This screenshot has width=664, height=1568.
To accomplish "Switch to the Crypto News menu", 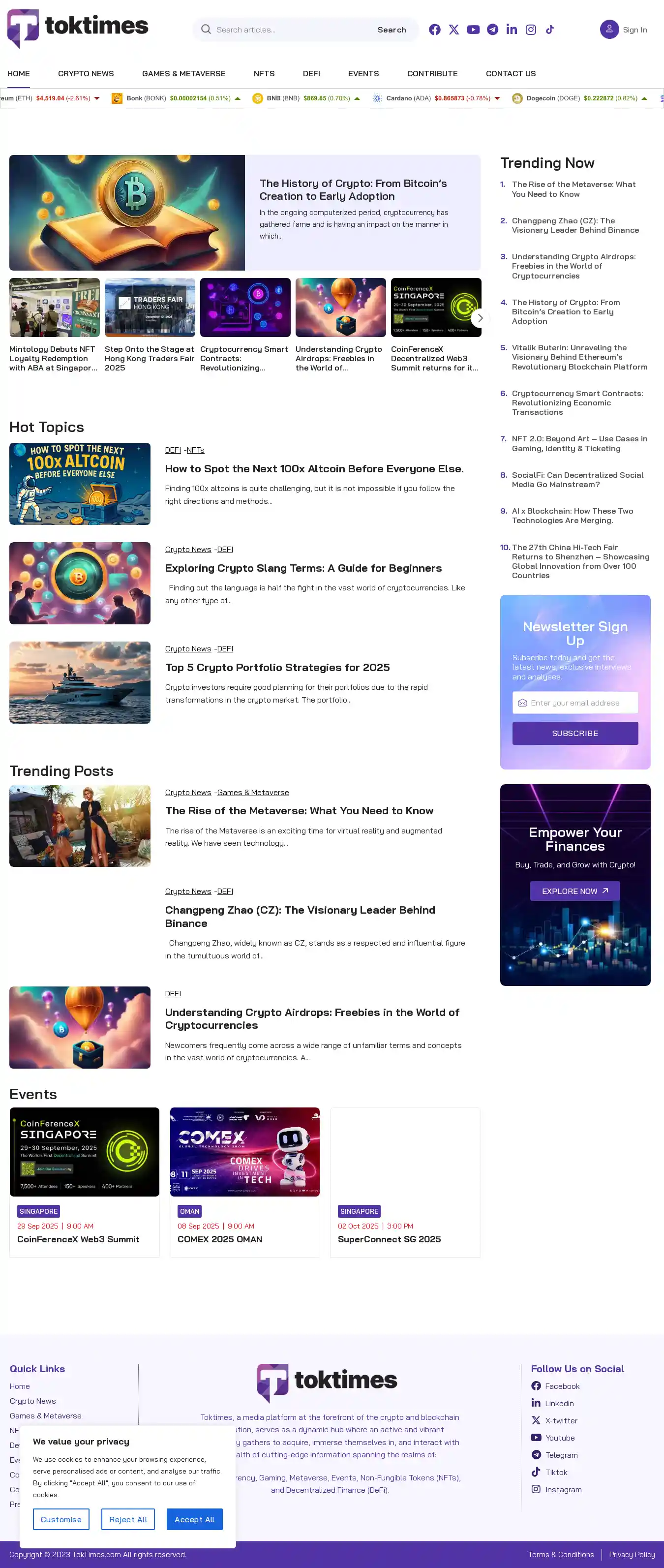I will 86,74.
